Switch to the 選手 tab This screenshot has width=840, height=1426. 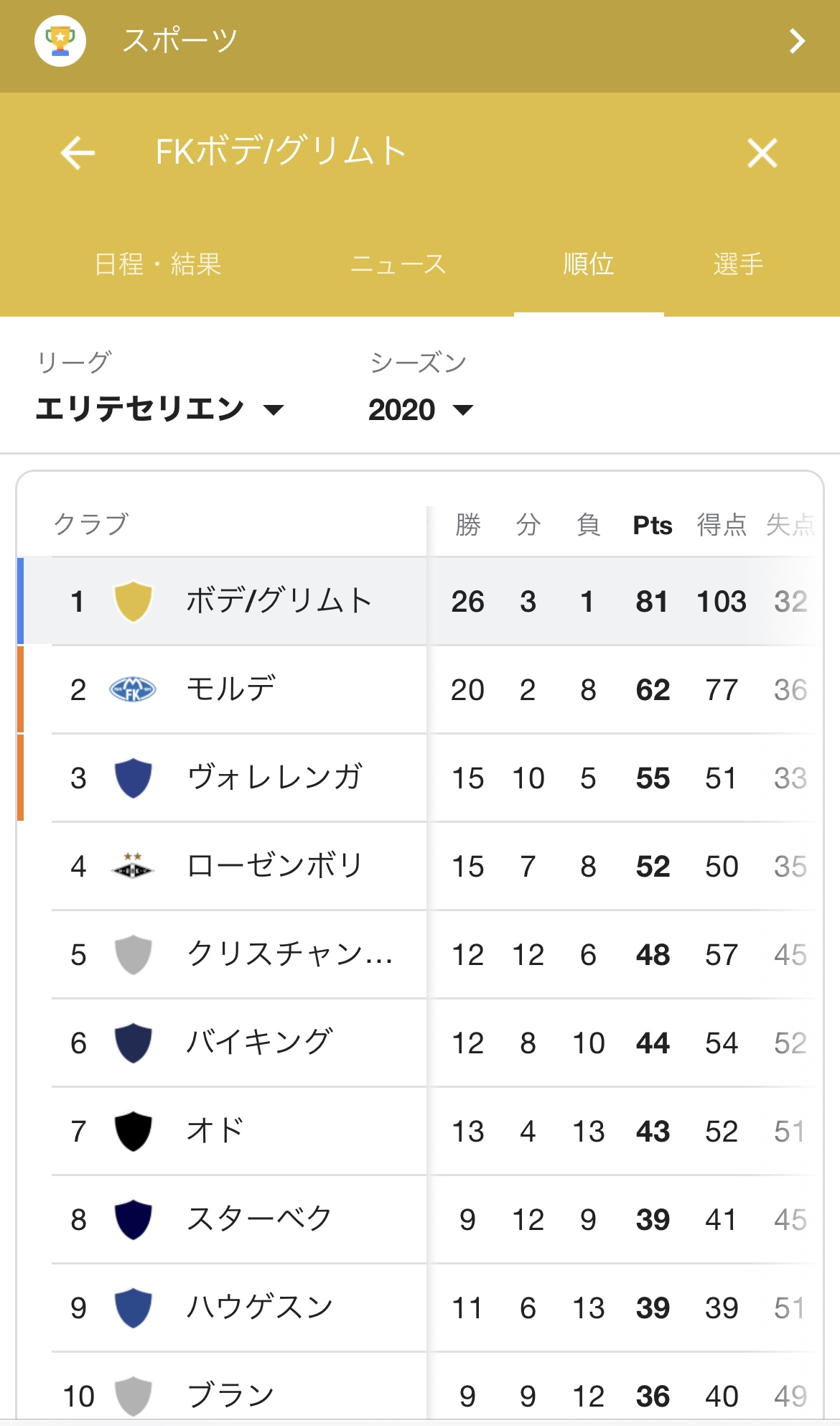738,264
